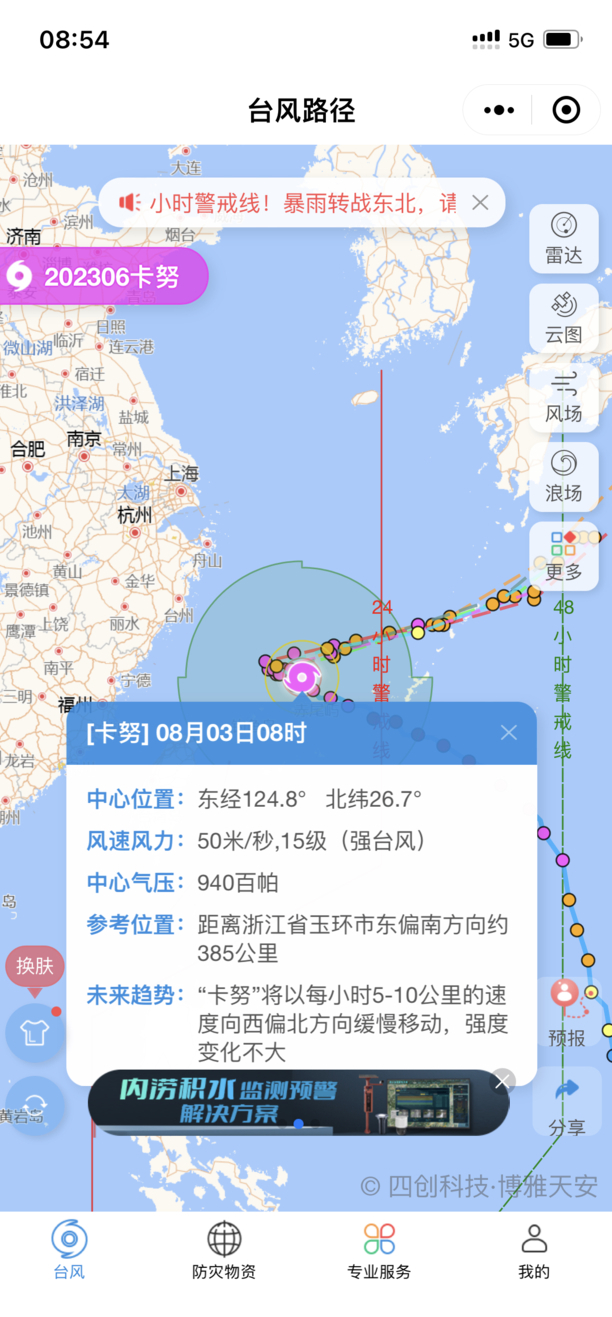612x1317 pixels.
Task: Switch to the 防灾物资 tab
Action: tap(224, 1251)
